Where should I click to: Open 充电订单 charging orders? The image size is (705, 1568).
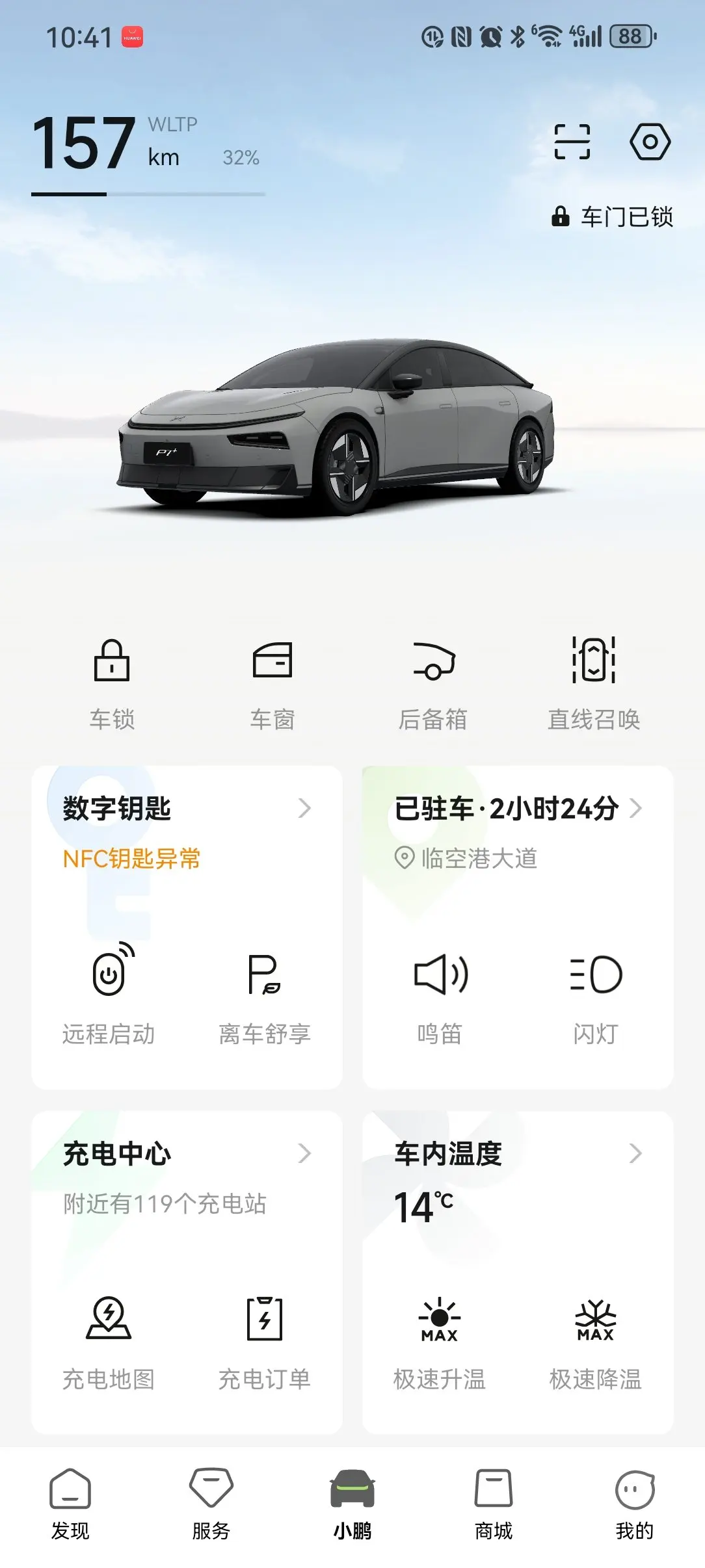[265, 1340]
